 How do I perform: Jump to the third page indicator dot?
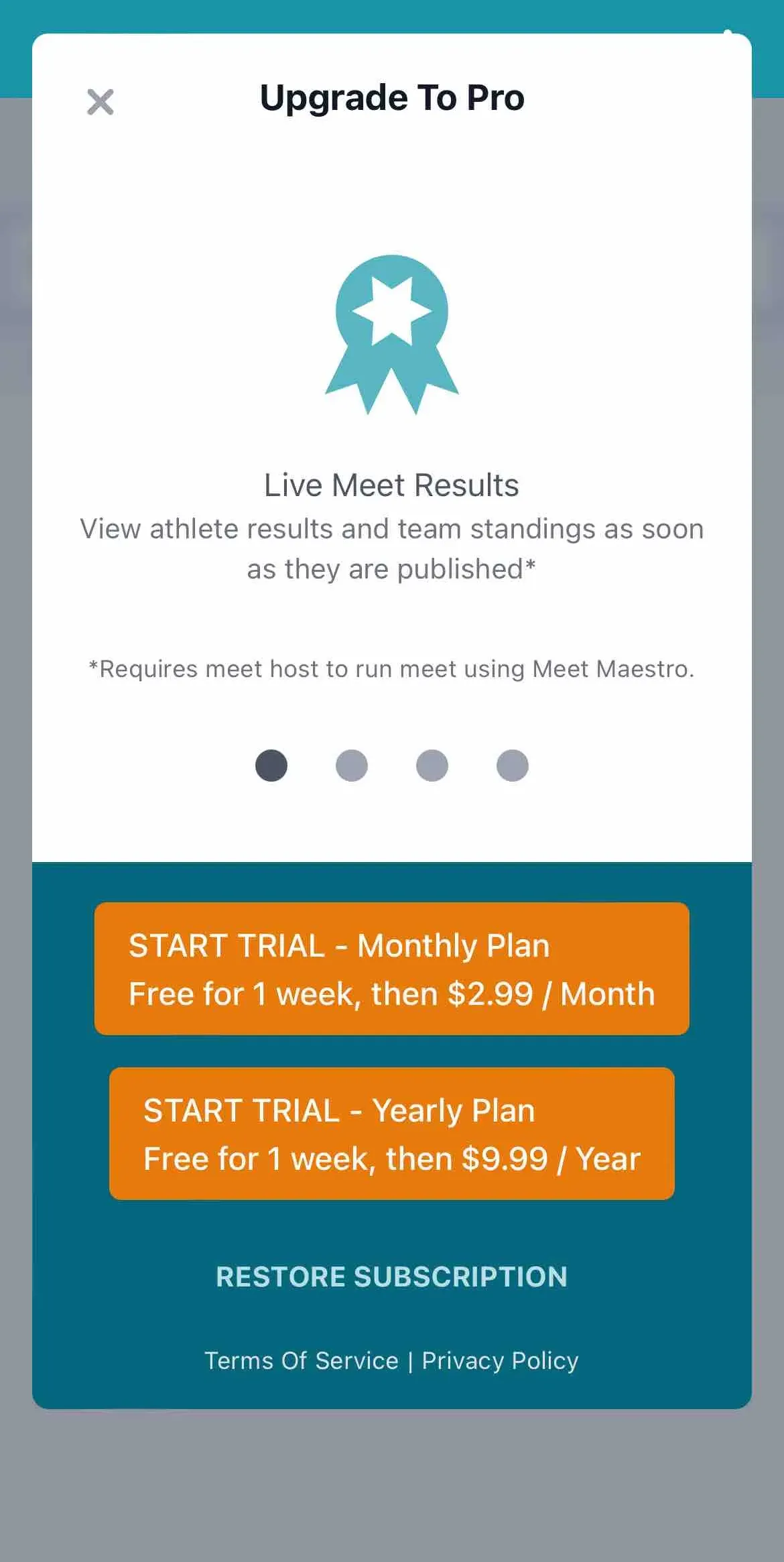[432, 766]
